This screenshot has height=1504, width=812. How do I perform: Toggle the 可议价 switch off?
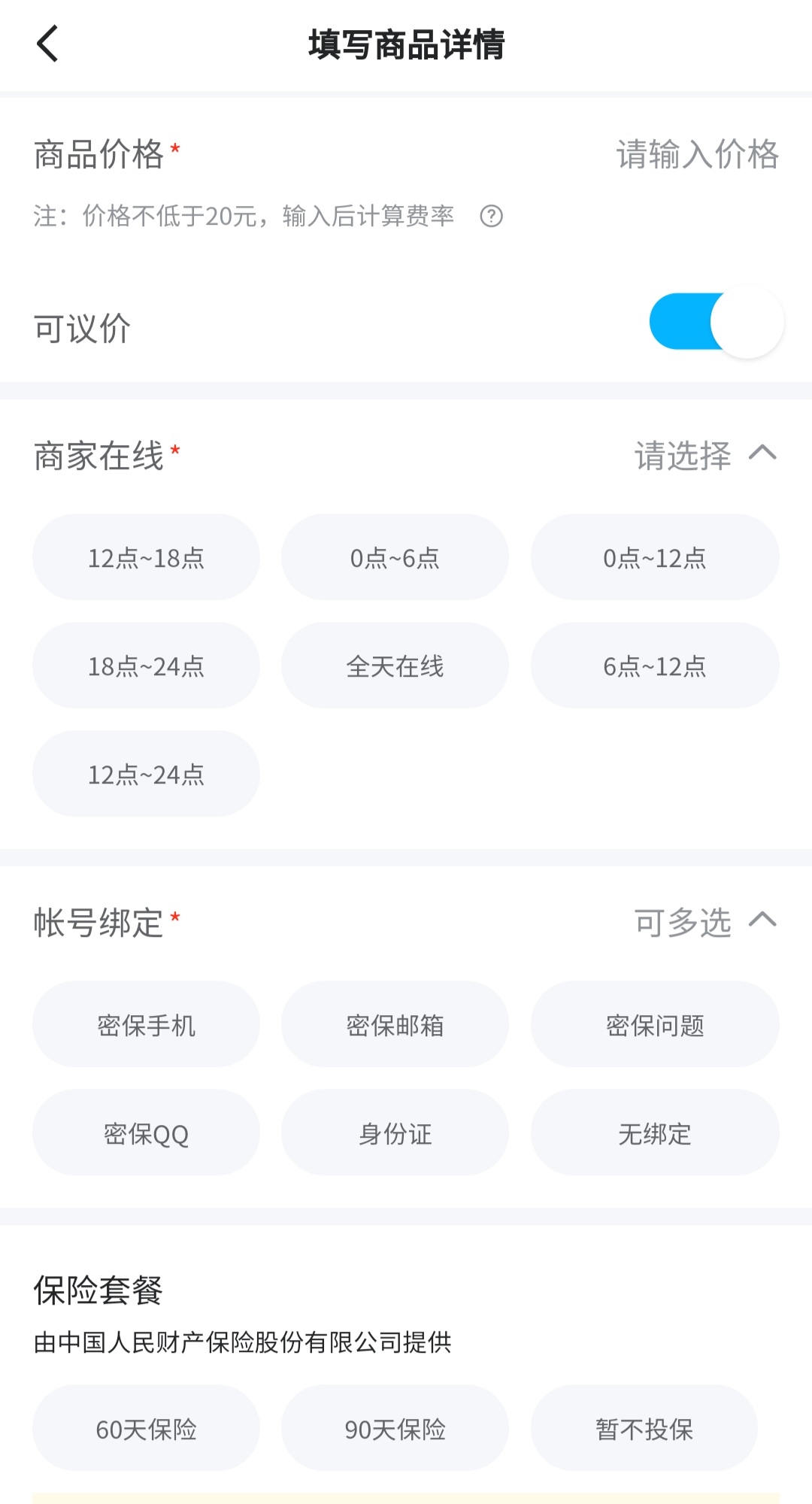pyautogui.click(x=716, y=322)
